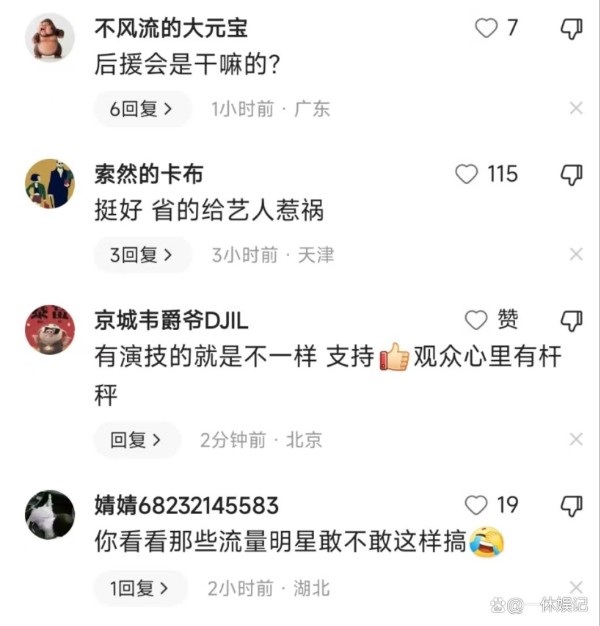Open 婧婧68232145583's avatar
600x626 pixels.
(x=49, y=514)
